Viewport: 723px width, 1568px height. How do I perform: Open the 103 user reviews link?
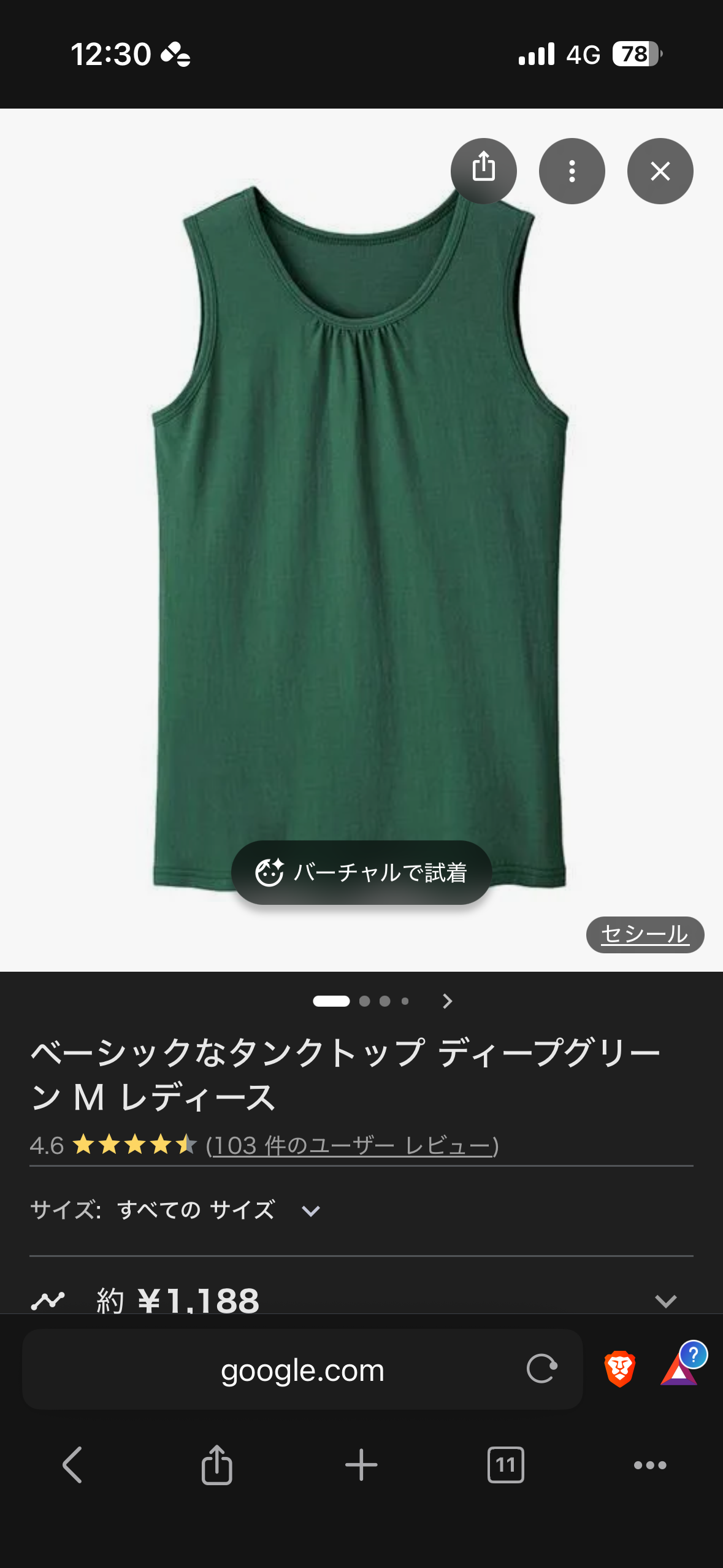pos(352,1145)
